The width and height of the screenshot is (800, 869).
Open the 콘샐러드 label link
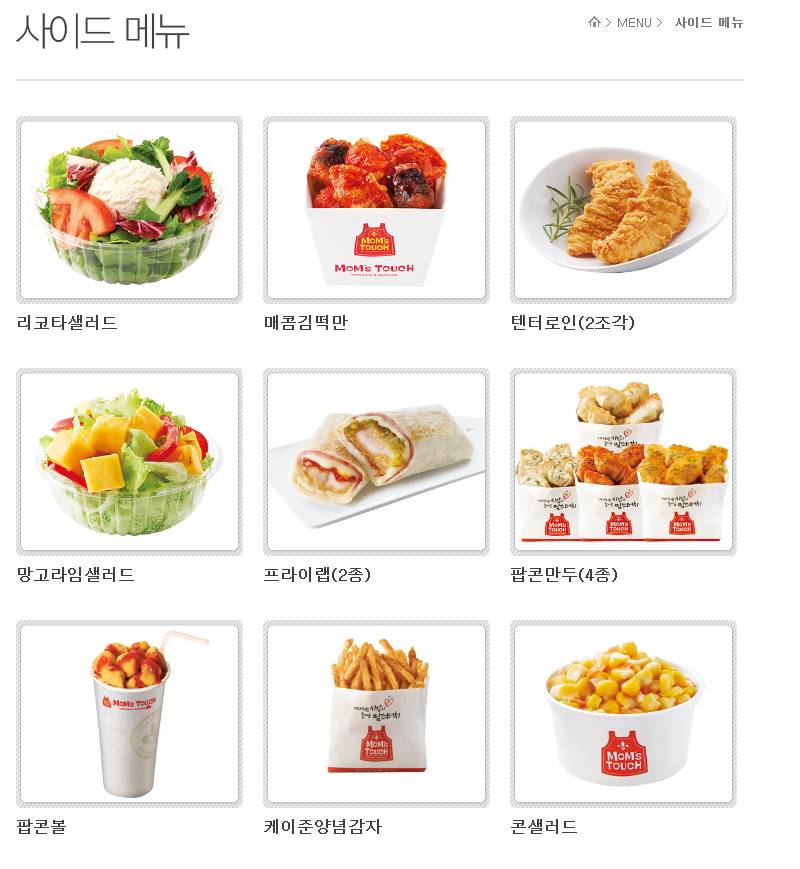pos(543,827)
